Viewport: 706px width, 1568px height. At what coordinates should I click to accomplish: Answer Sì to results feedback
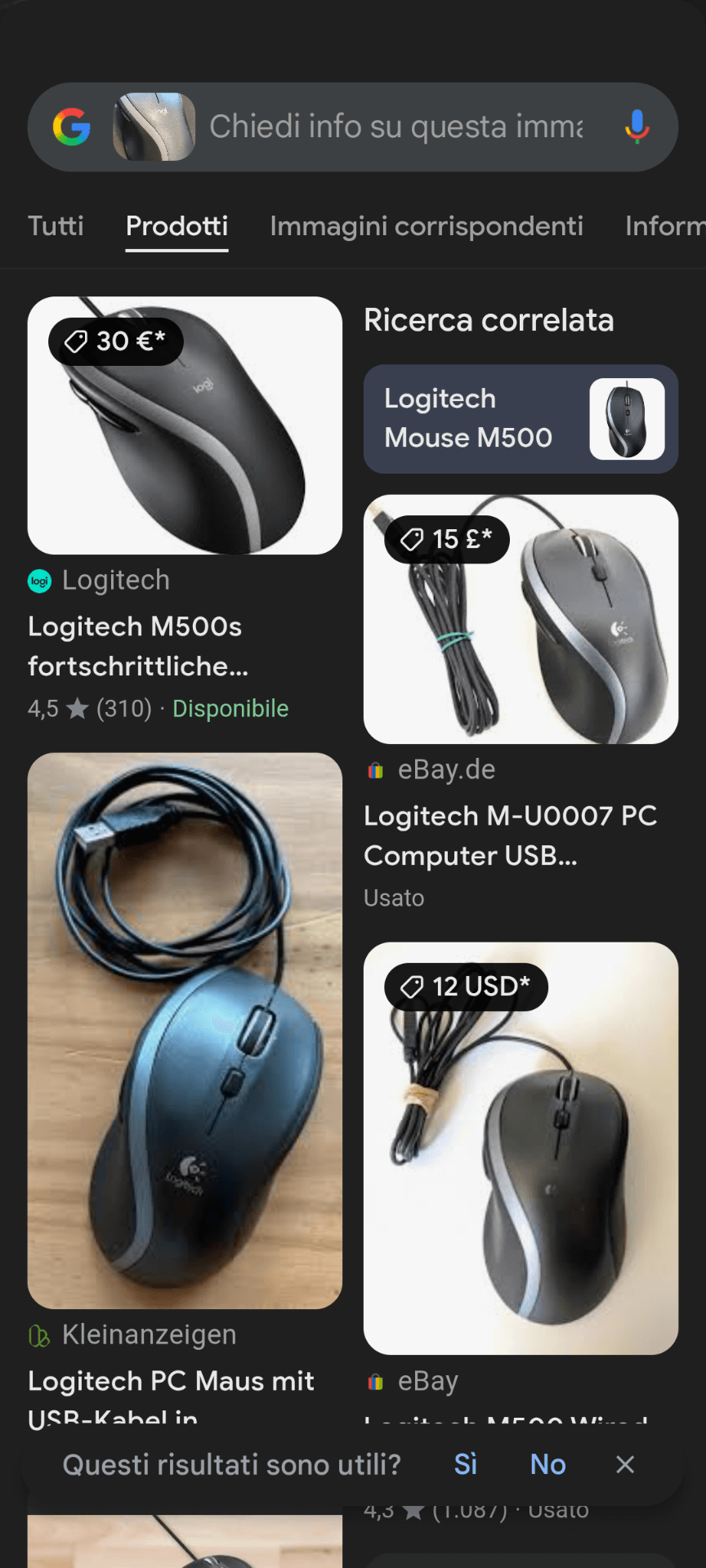point(466,1464)
